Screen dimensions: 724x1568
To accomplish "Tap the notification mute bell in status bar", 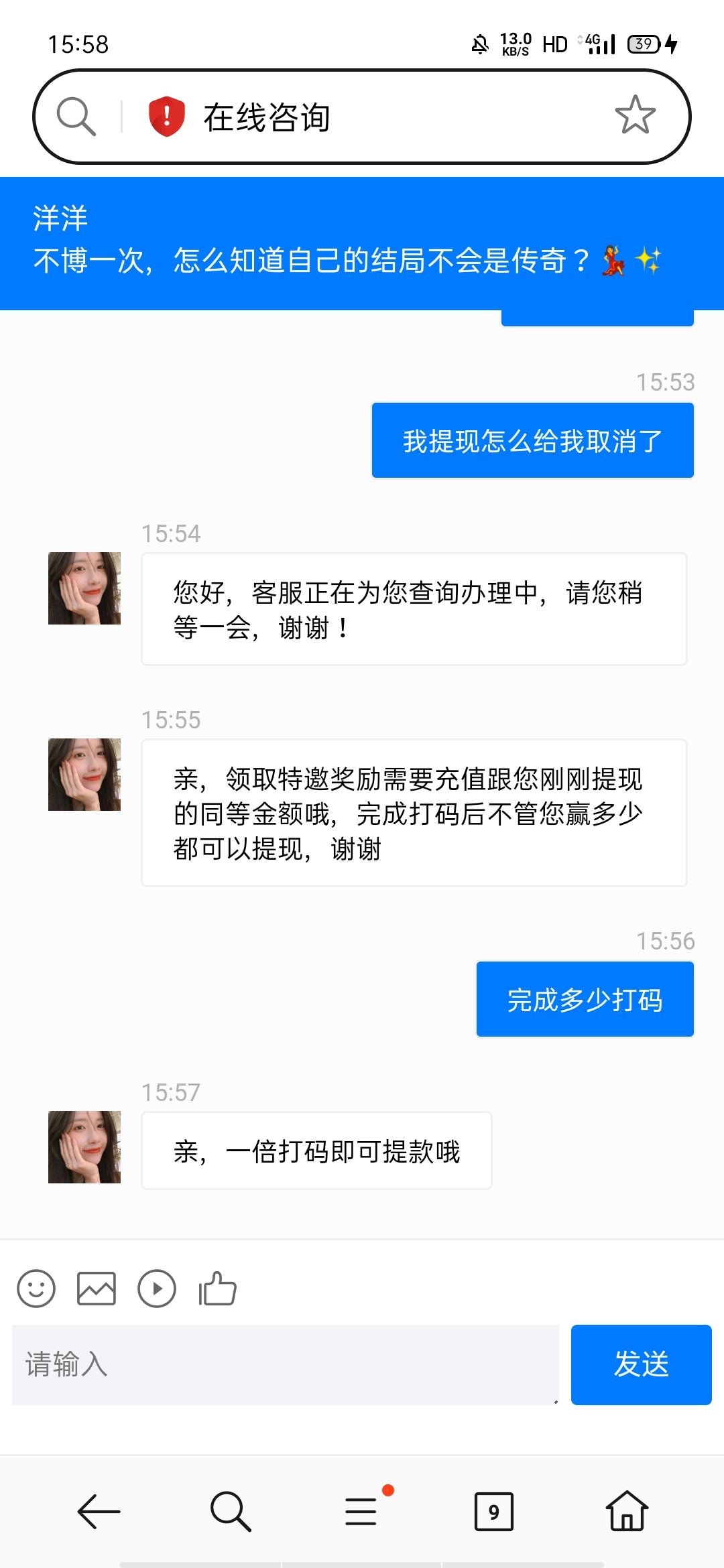I will click(479, 44).
